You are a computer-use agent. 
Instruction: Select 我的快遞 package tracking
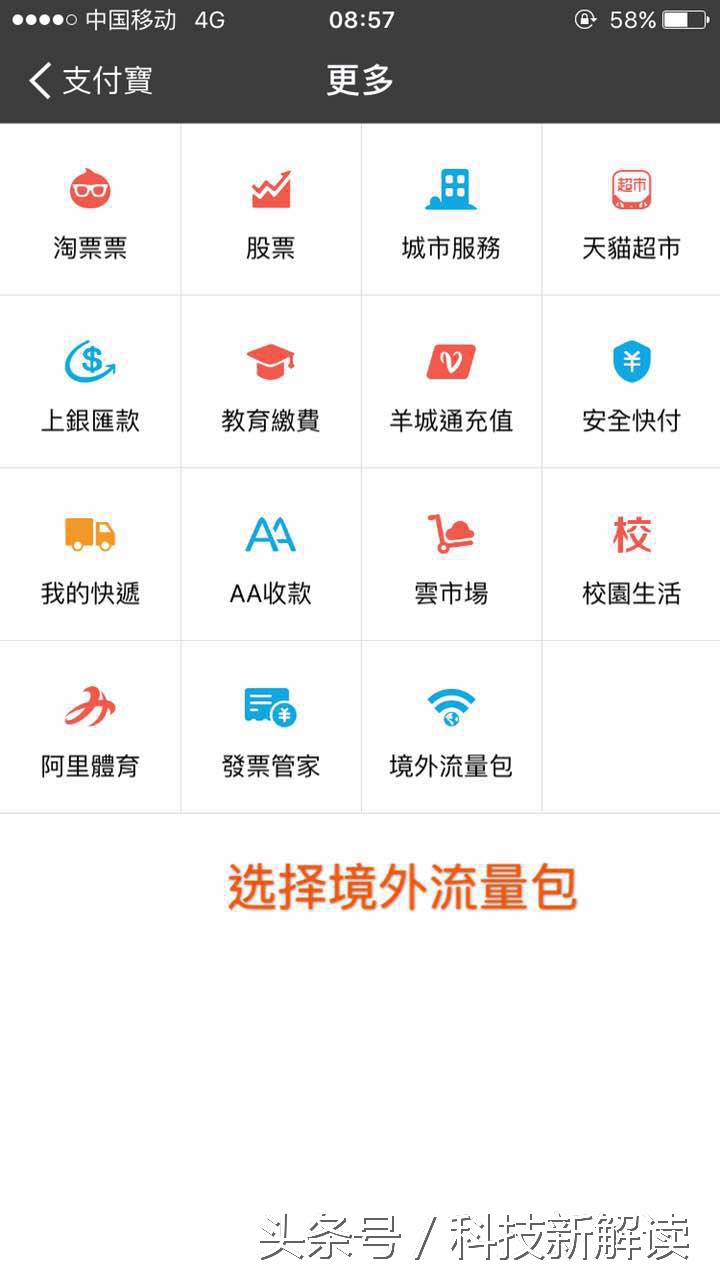90,553
